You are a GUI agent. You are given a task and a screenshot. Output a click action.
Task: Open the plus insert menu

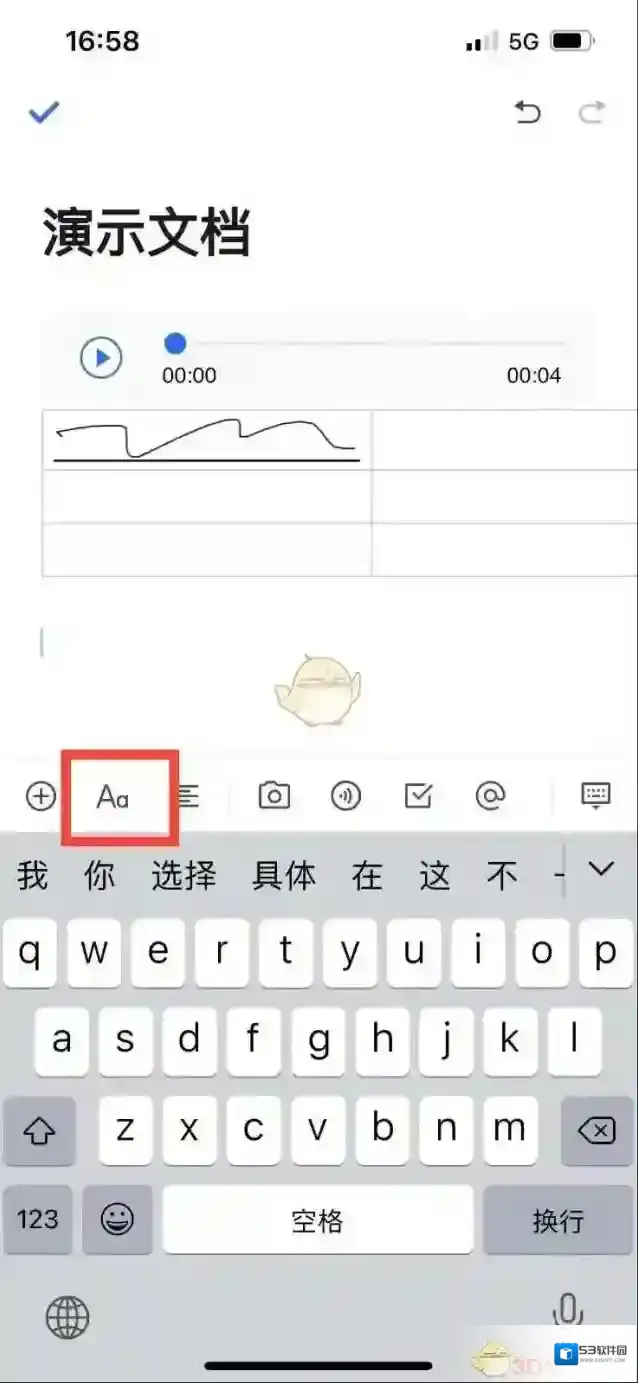pos(41,796)
